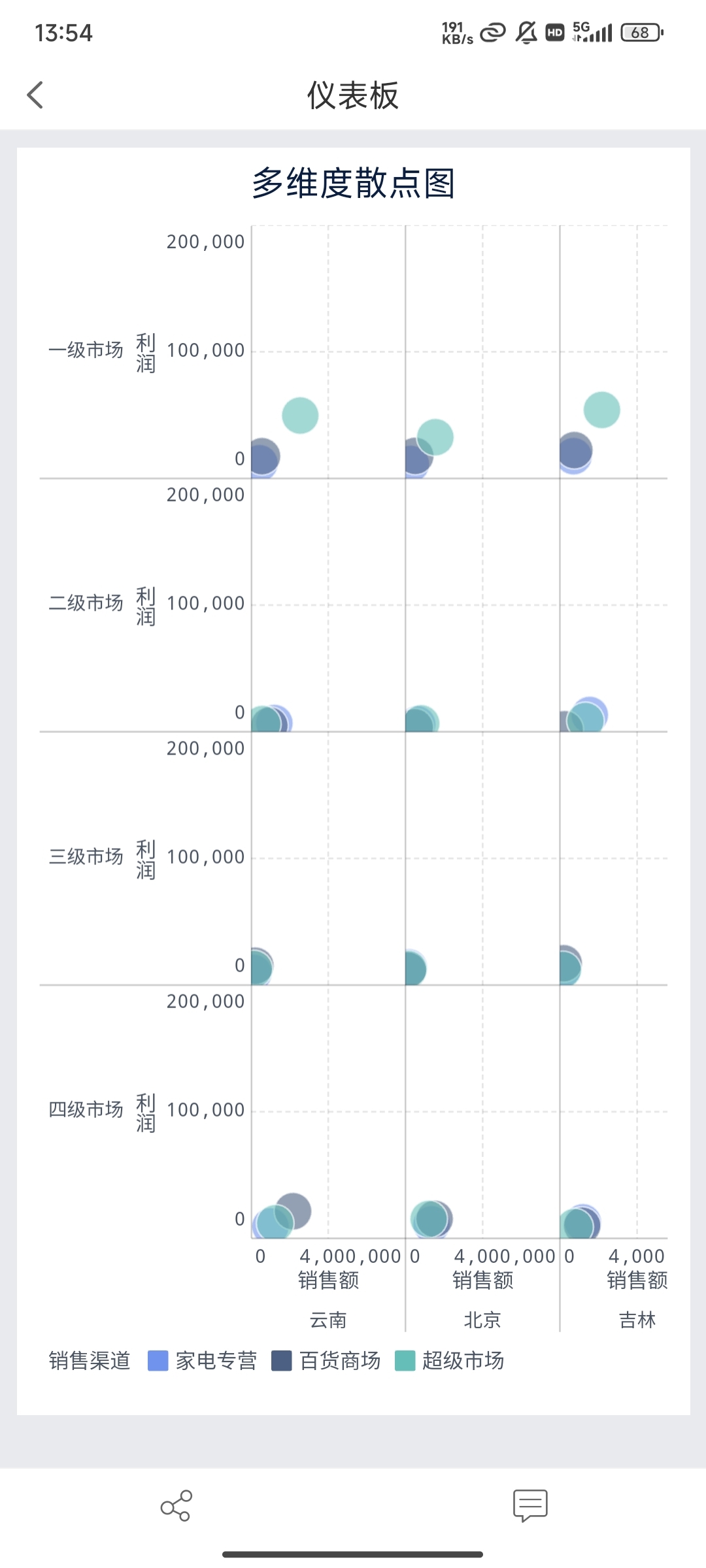
Task: Share this dashboard
Action: pos(176,1505)
